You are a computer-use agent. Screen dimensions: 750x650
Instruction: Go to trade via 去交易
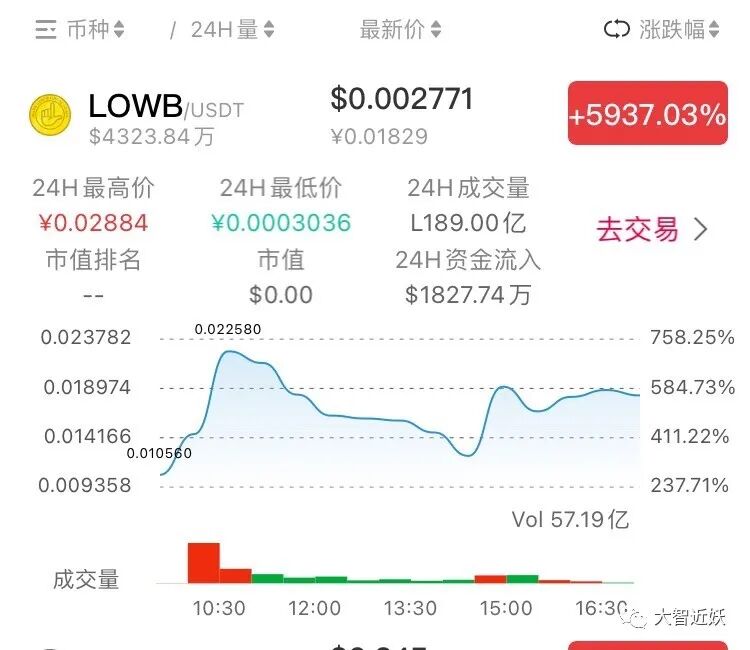652,229
